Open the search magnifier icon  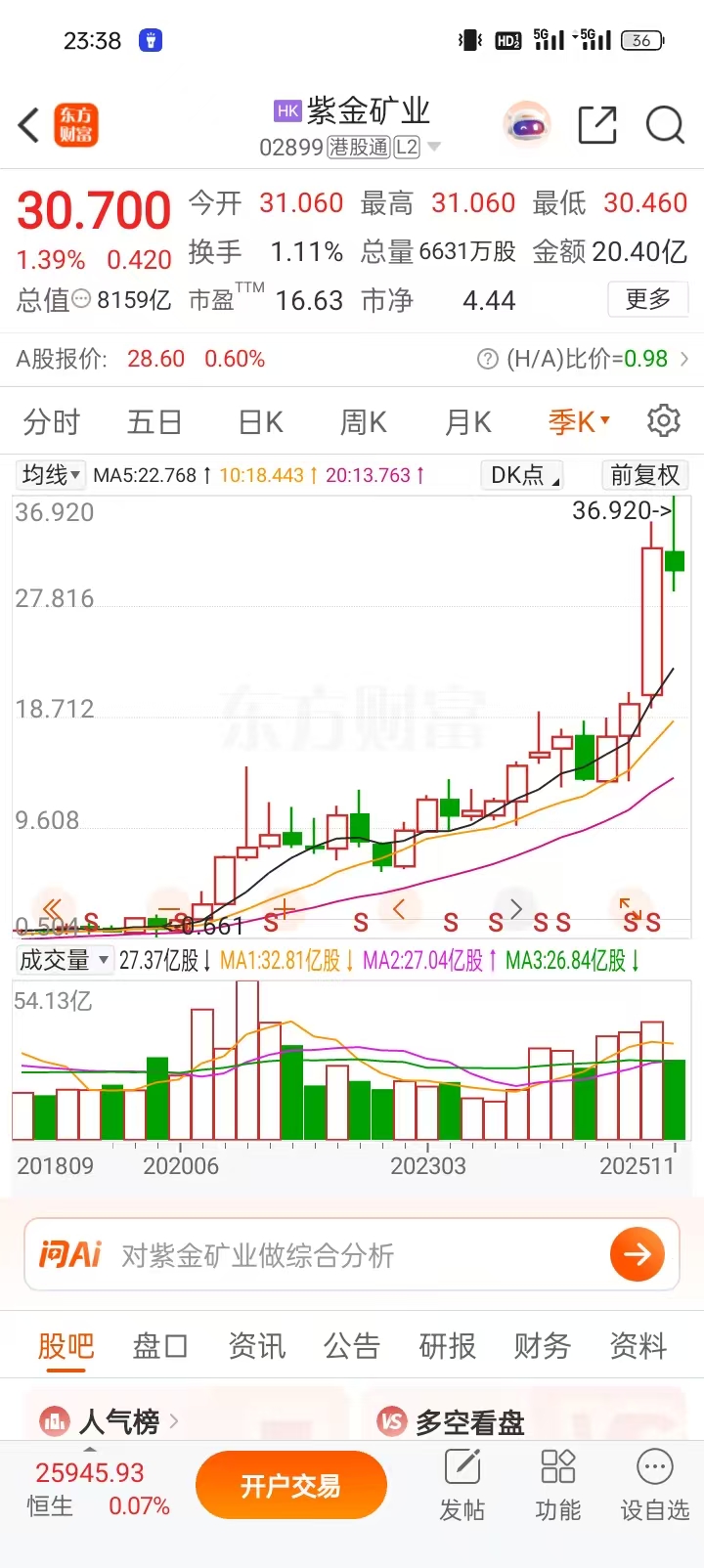tap(665, 125)
